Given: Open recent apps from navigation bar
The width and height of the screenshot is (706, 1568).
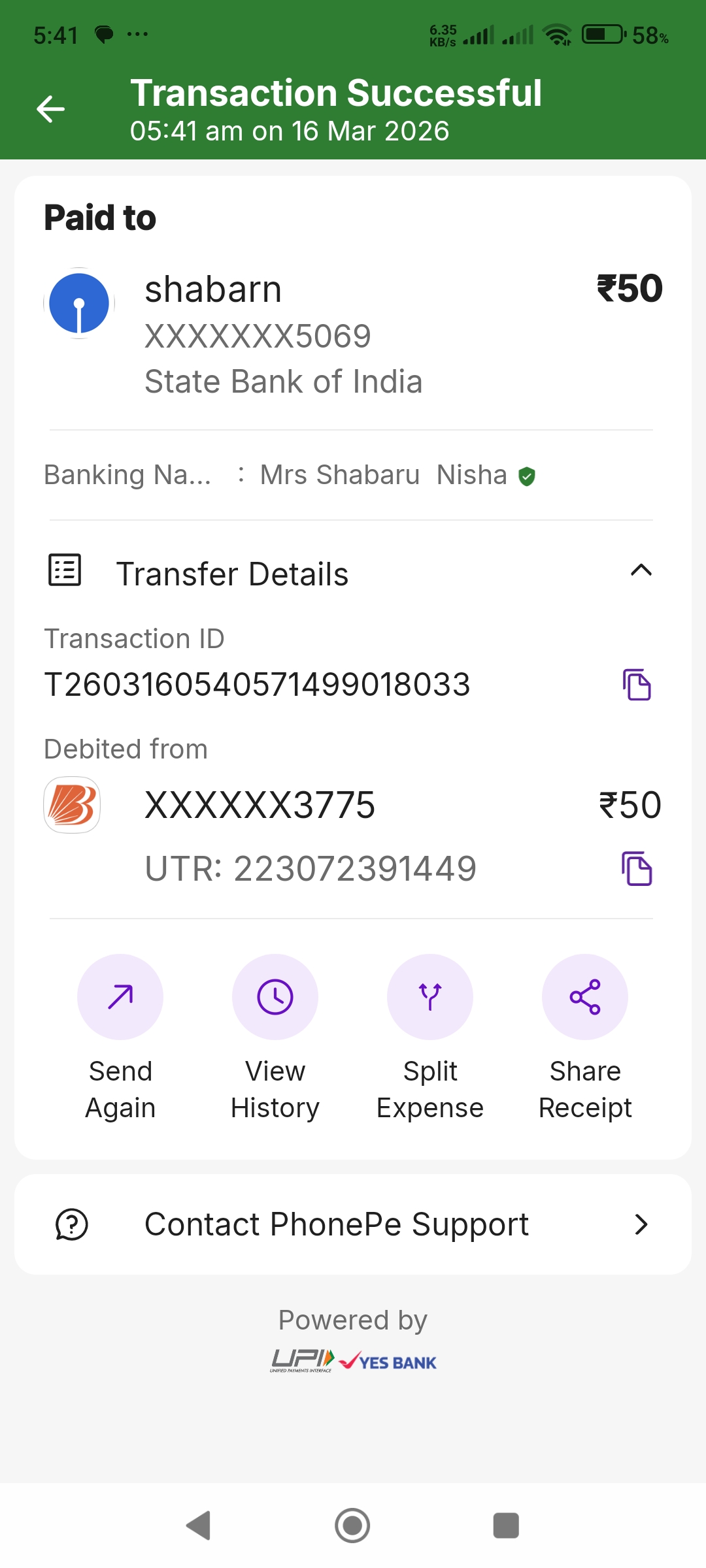Looking at the screenshot, I should (x=506, y=1526).
